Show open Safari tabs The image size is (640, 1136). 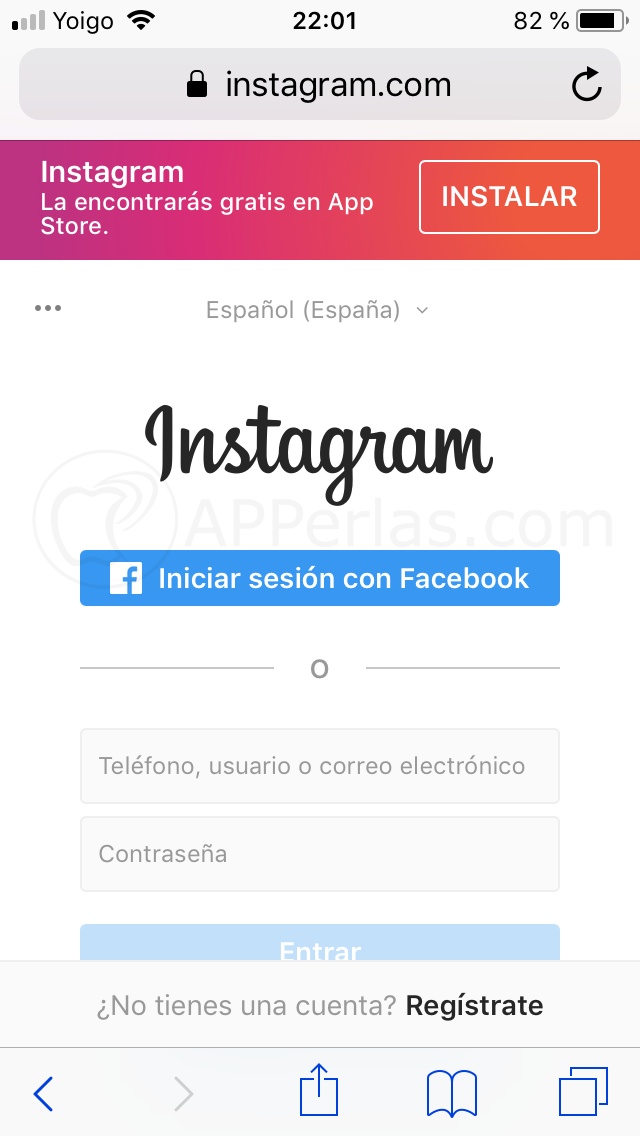[583, 1092]
